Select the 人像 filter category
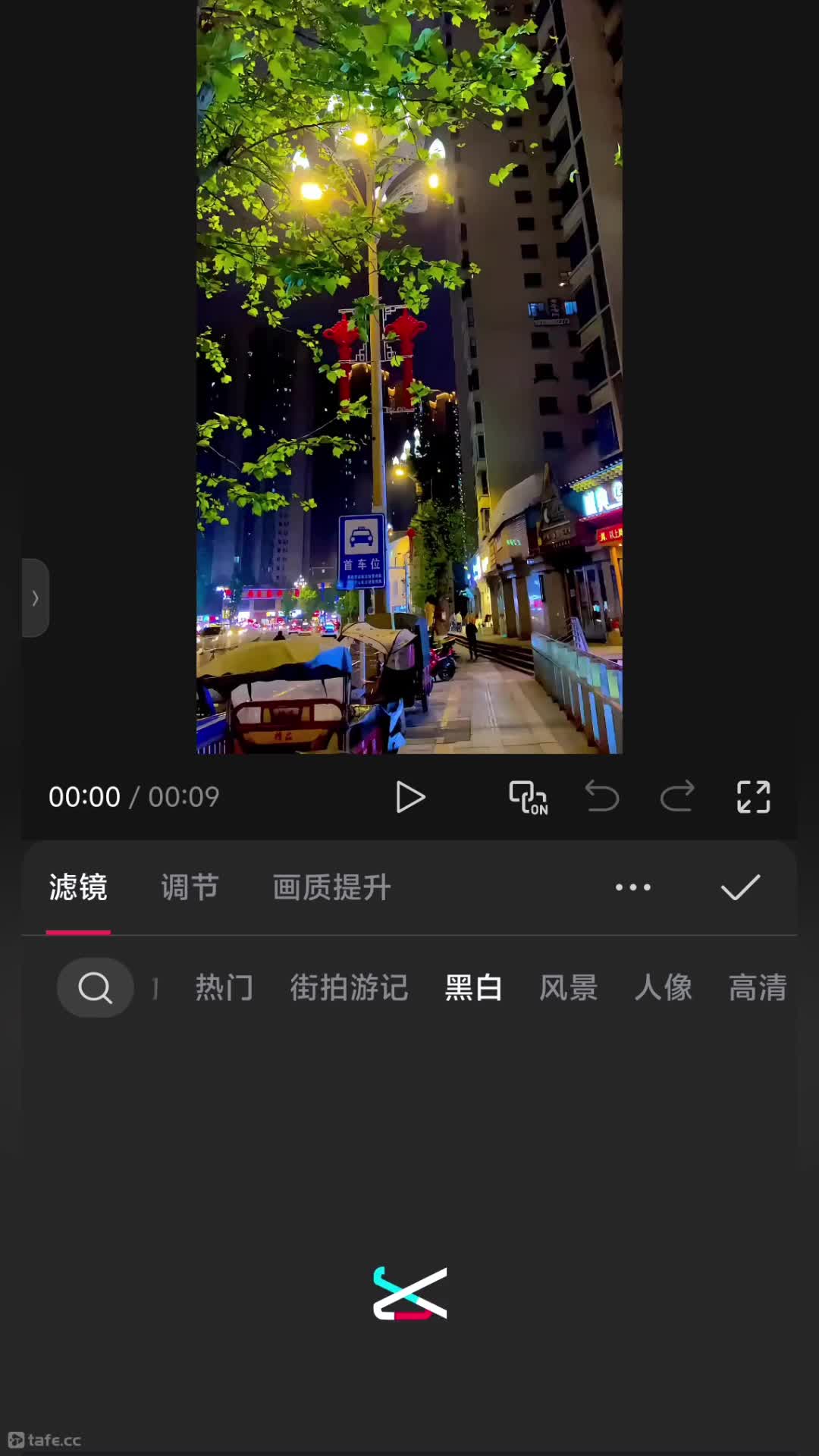 click(x=664, y=987)
